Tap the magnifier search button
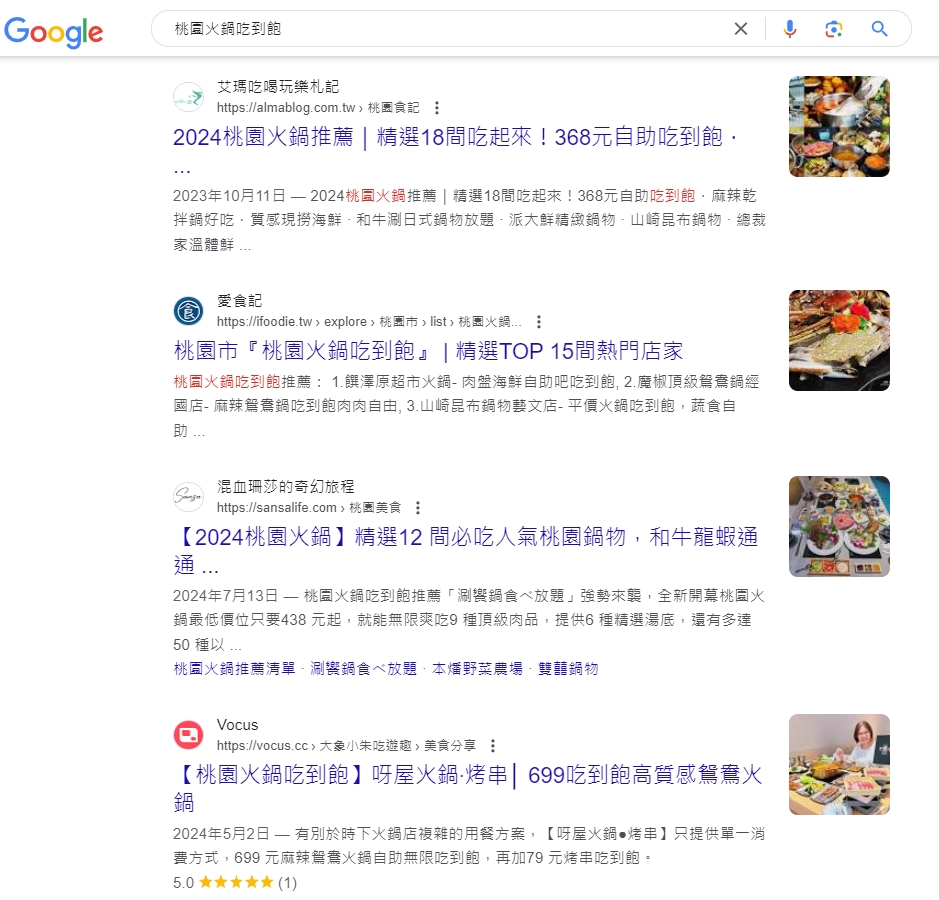This screenshot has width=939, height=900. click(x=879, y=29)
